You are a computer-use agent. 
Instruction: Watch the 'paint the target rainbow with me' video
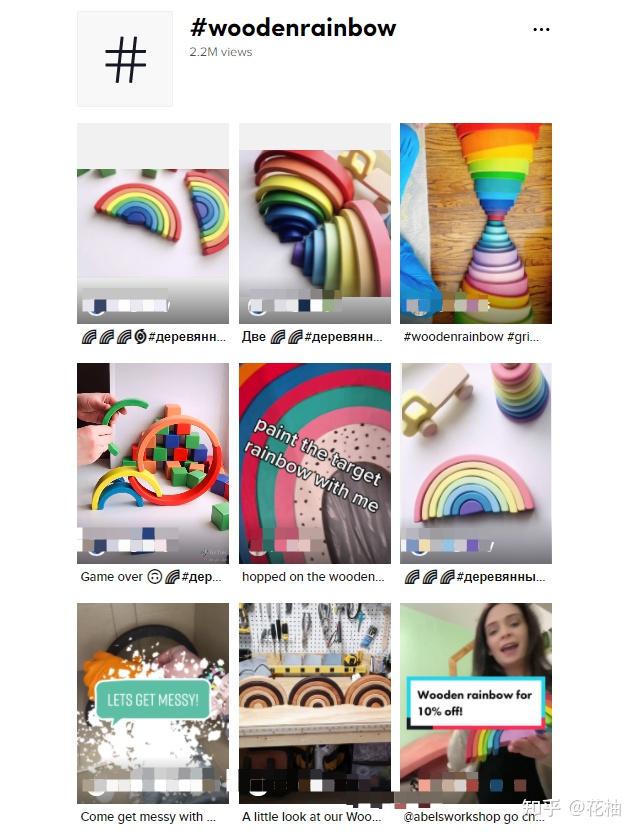coord(314,462)
